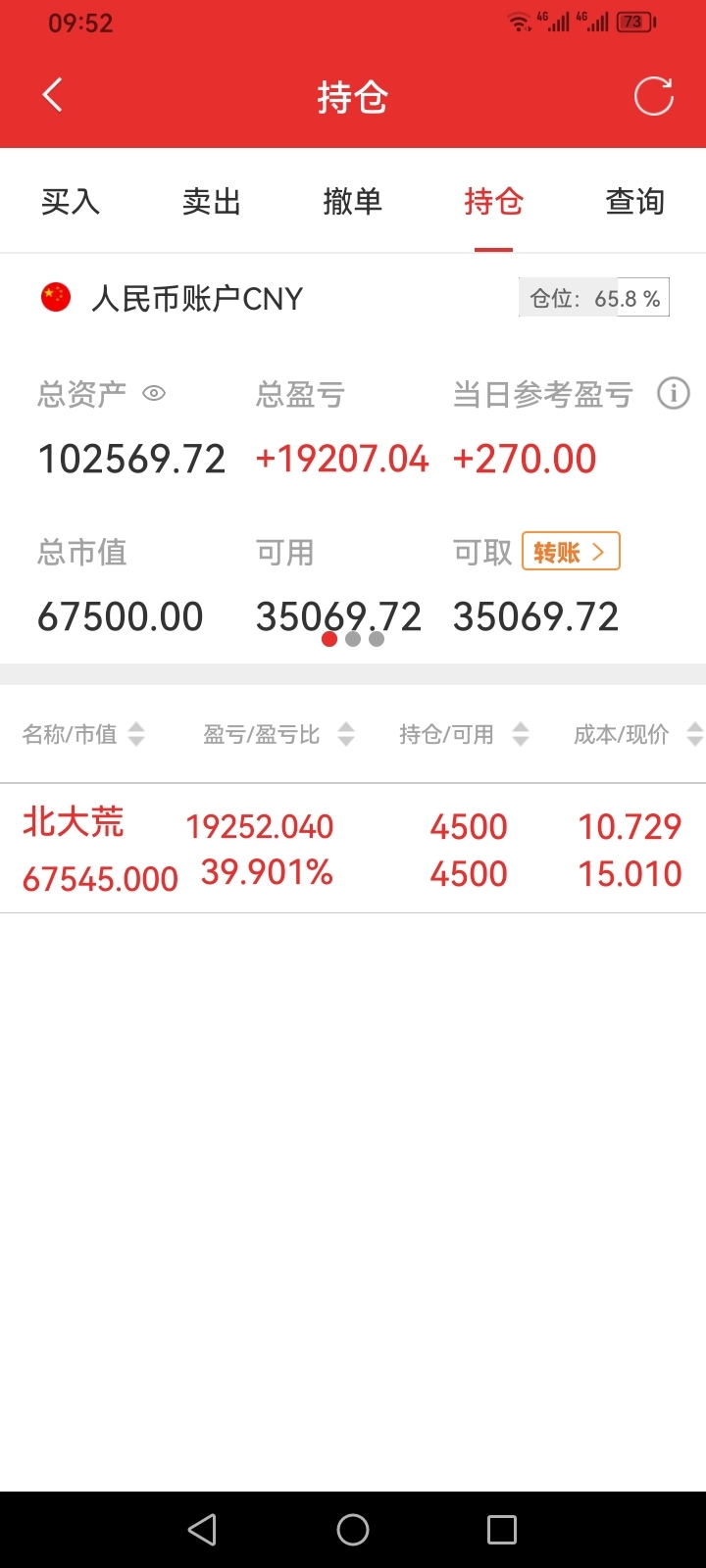Switch to the 卖出 tab
The width and height of the screenshot is (706, 1568).
(x=212, y=202)
